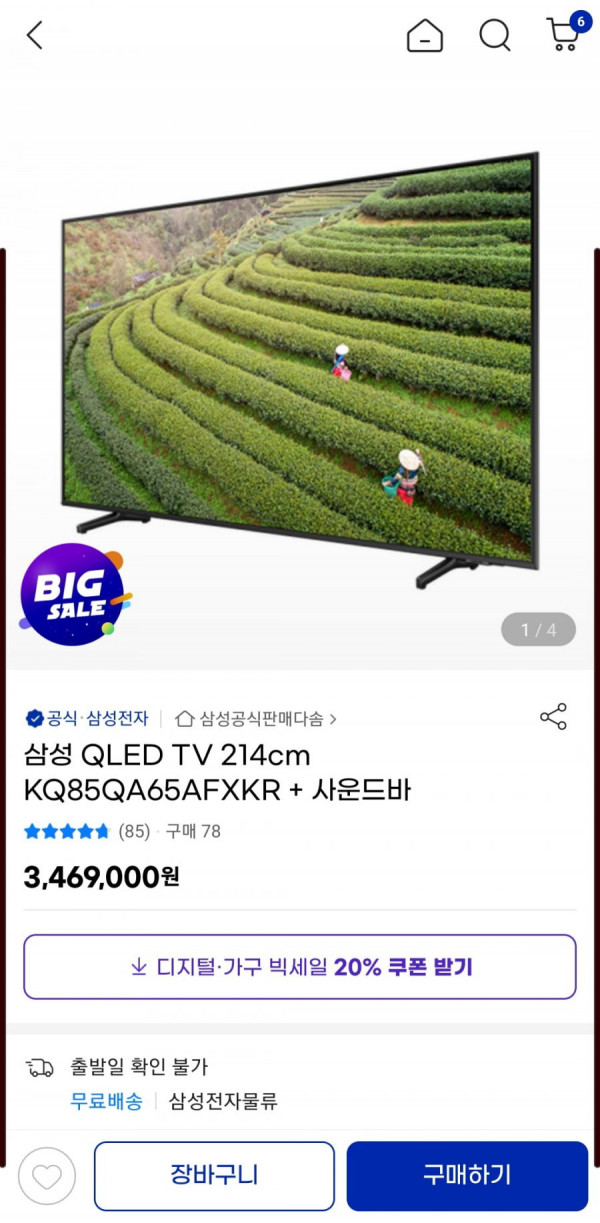Screen dimensions: 600x1223
Task: Download the 디지털·가구 빅세일 20% coupon
Action: (x=300, y=967)
